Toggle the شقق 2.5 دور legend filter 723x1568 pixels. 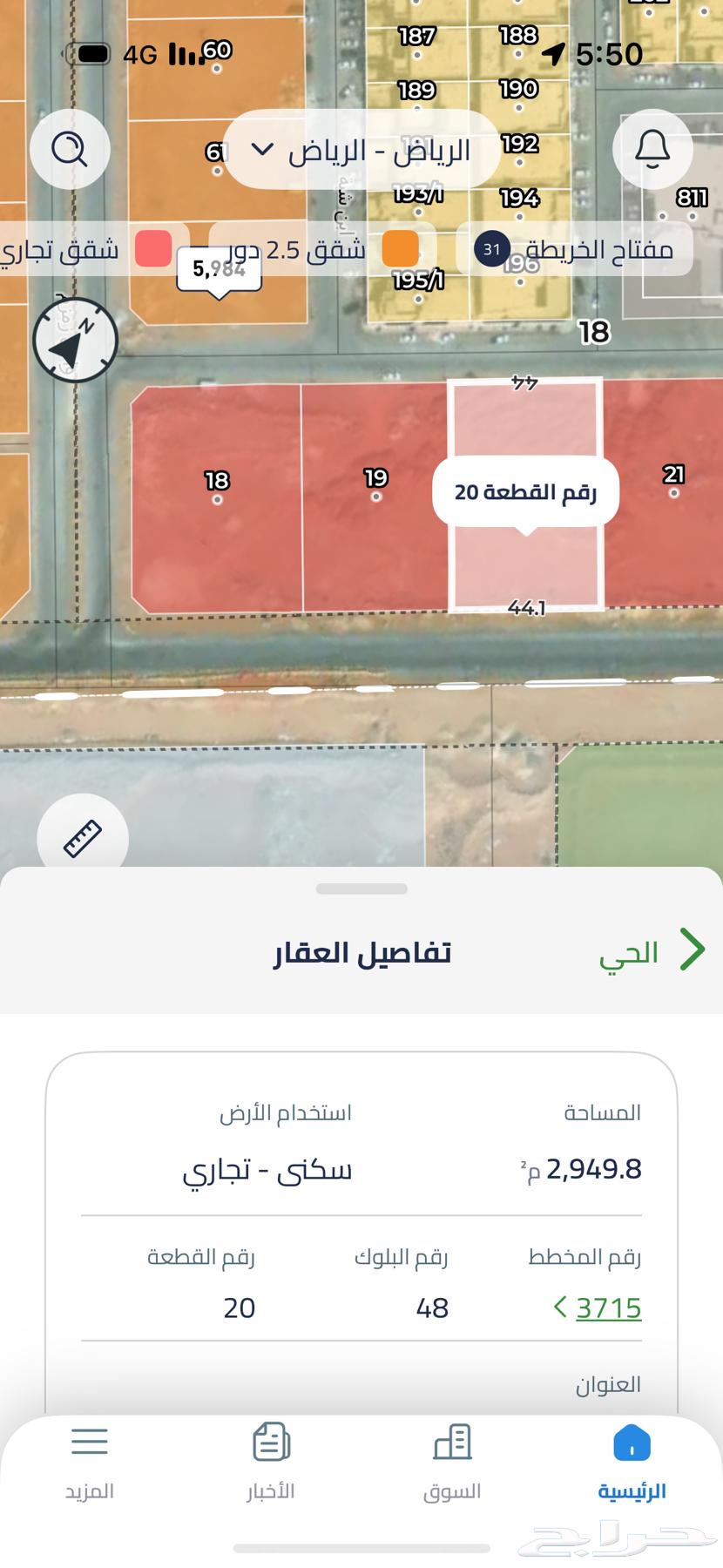click(322, 249)
